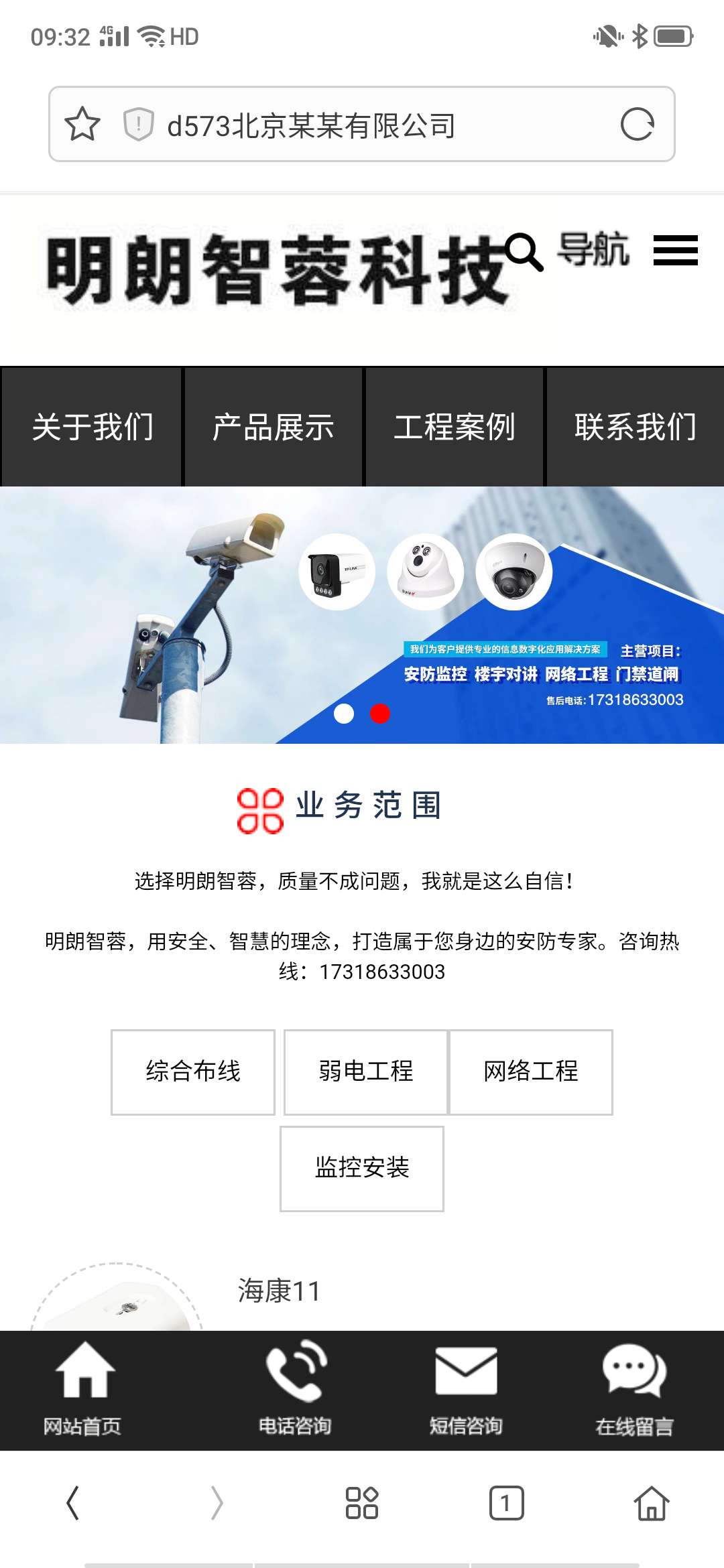Screen dimensions: 724x1568
Task: Start 电话咨询 phone call
Action: (x=295, y=1389)
